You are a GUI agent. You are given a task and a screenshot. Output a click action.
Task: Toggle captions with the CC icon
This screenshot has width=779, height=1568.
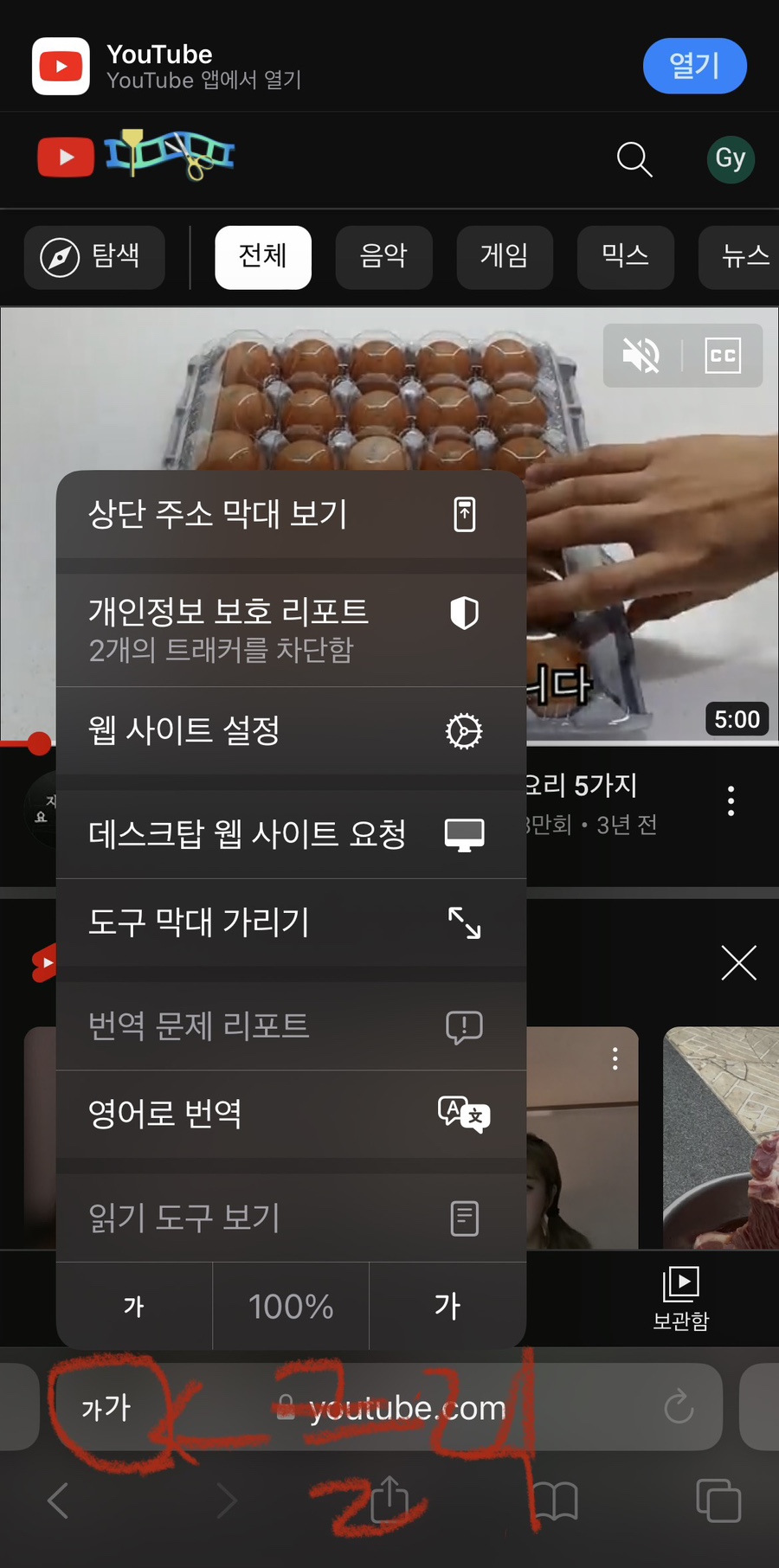(723, 356)
